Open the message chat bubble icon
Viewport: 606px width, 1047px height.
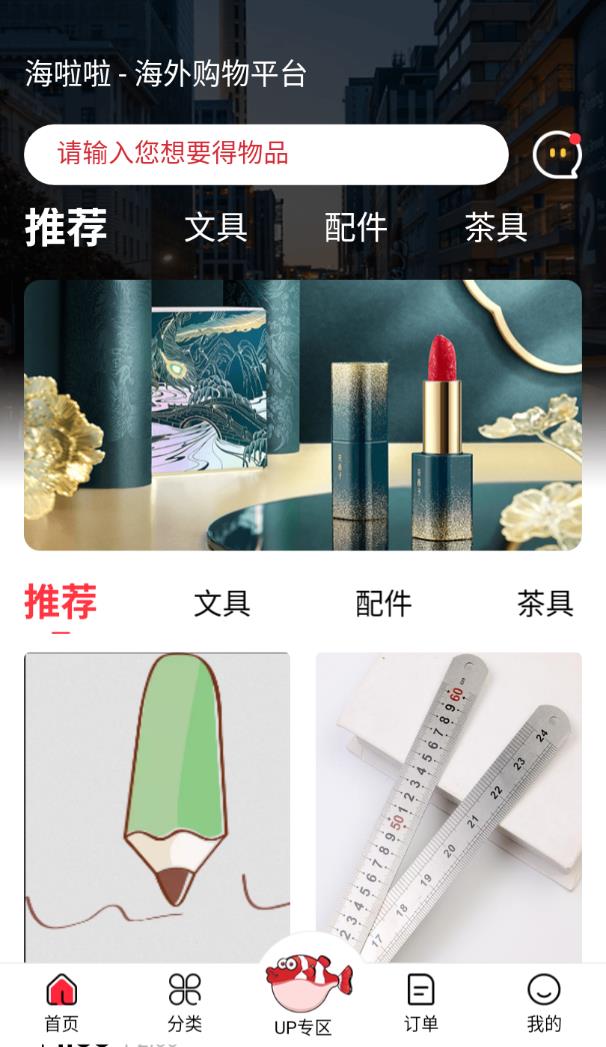tap(557, 154)
